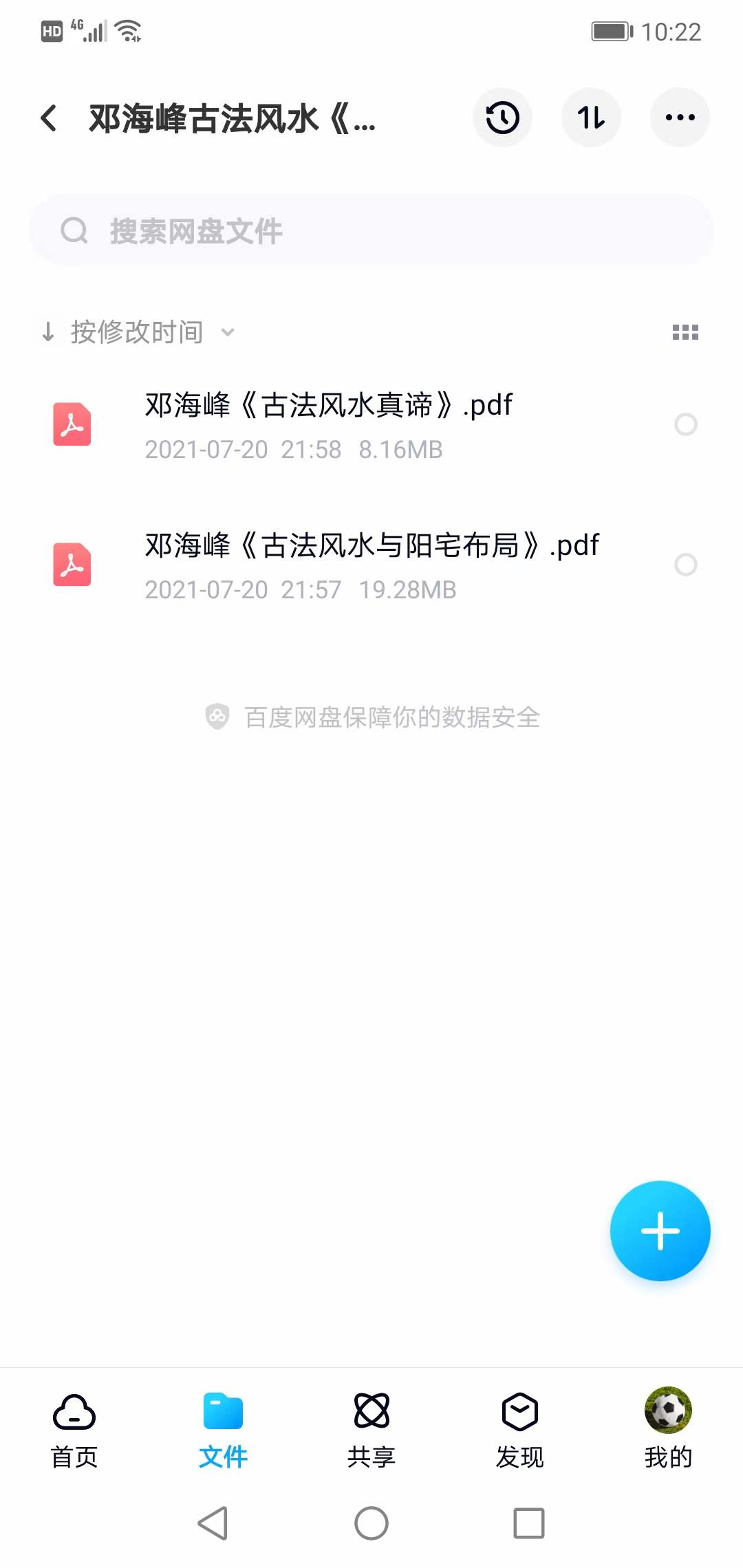This screenshot has height=1568, width=743.
Task: Go back from the folder view
Action: (x=49, y=118)
